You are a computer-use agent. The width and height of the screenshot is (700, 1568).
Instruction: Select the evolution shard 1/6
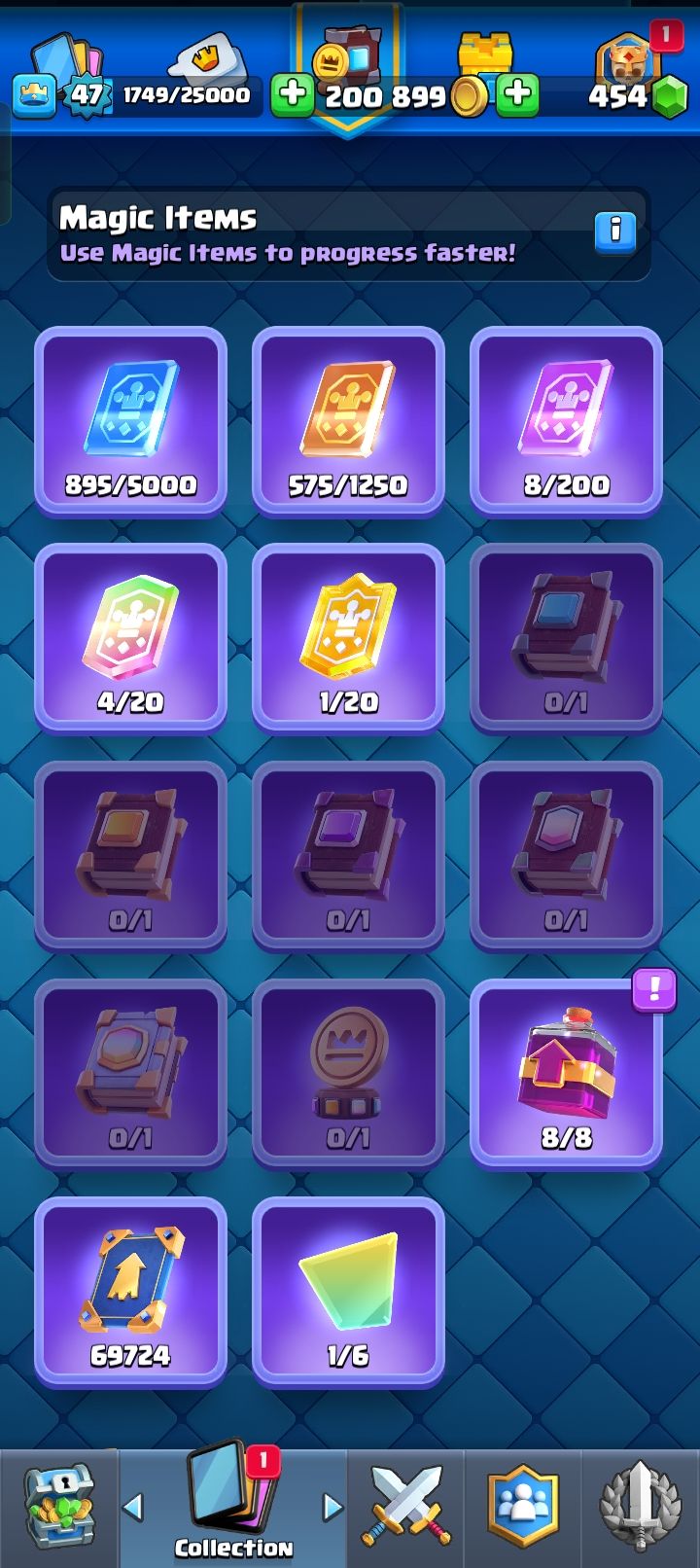pos(348,1291)
